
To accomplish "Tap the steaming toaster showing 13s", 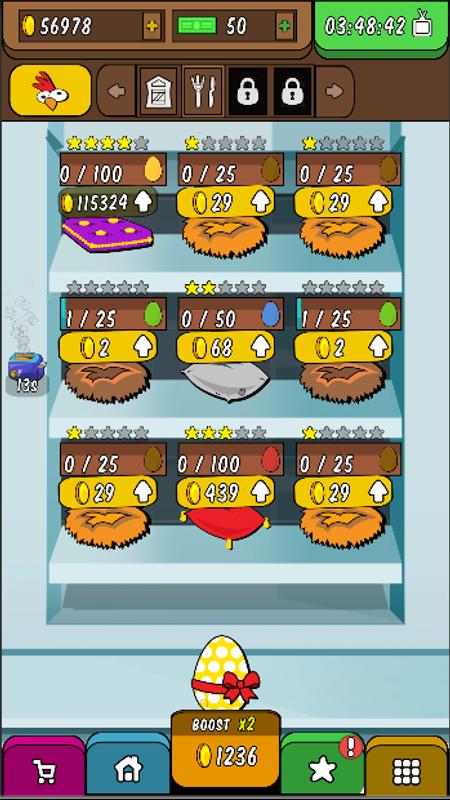I will point(27,367).
